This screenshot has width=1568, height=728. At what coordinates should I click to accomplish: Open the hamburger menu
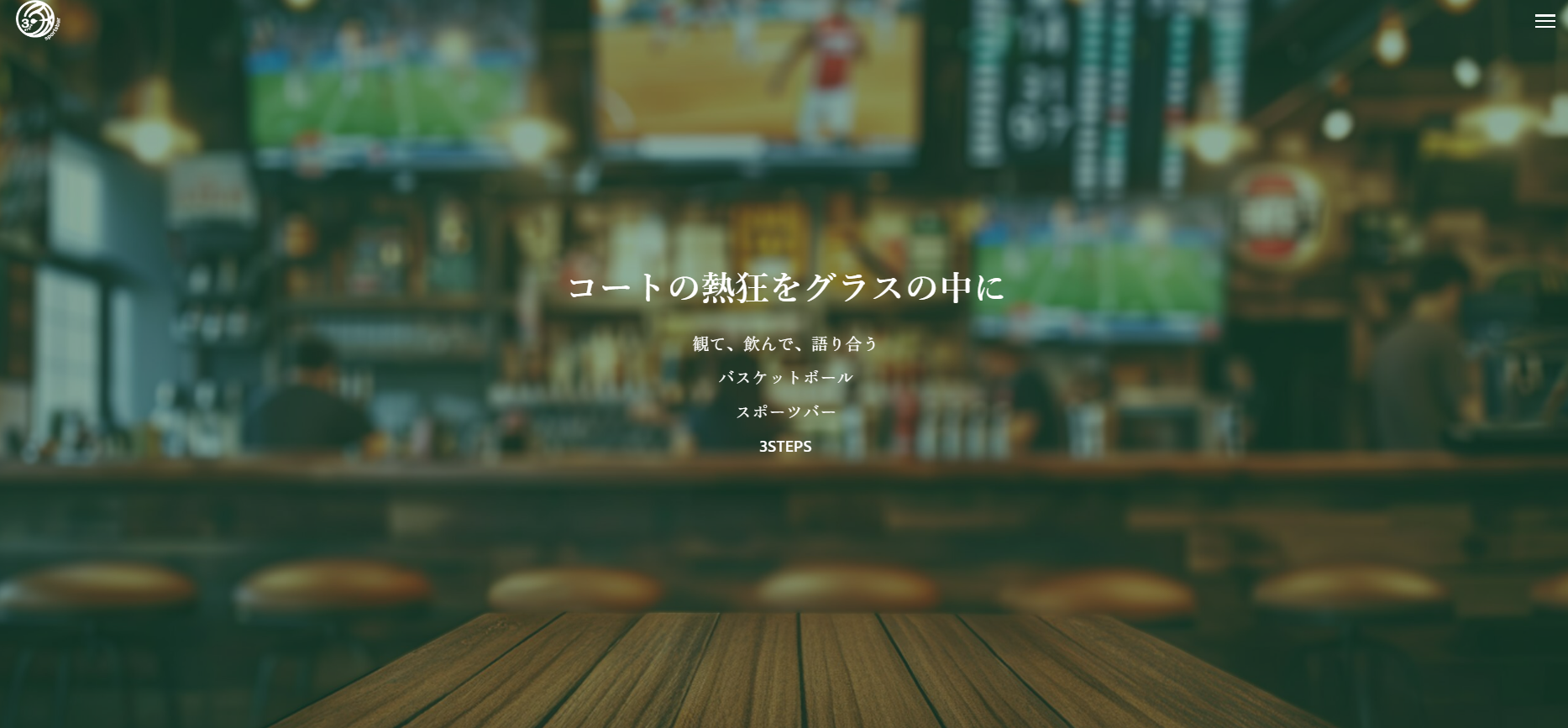[x=1544, y=22]
